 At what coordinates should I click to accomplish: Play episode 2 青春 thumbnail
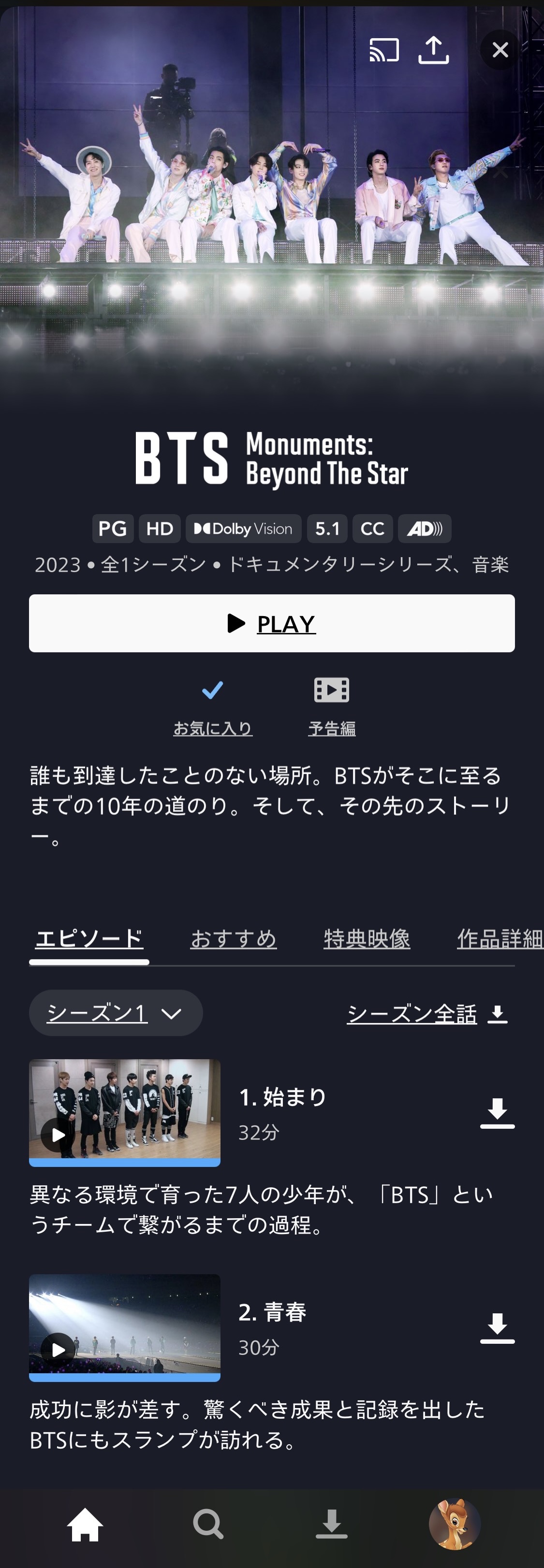[125, 1327]
